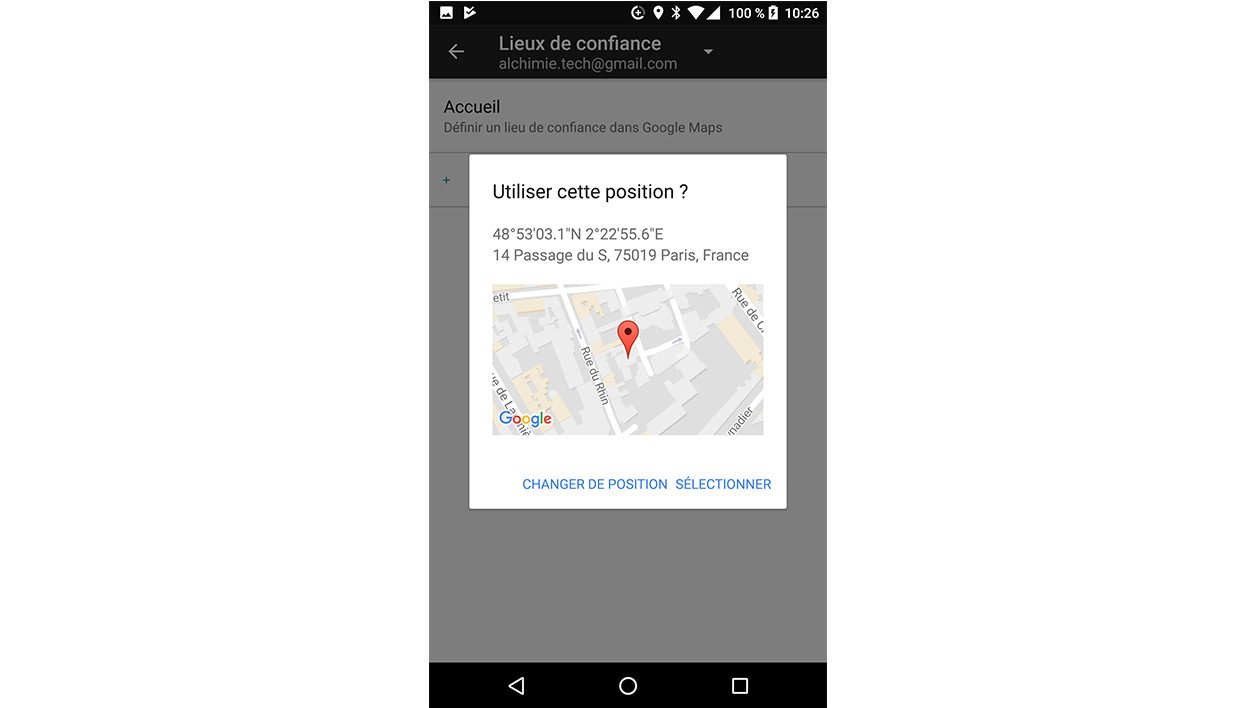Open recent apps from navigation bar
This screenshot has height=708, width=1256.
coord(740,686)
